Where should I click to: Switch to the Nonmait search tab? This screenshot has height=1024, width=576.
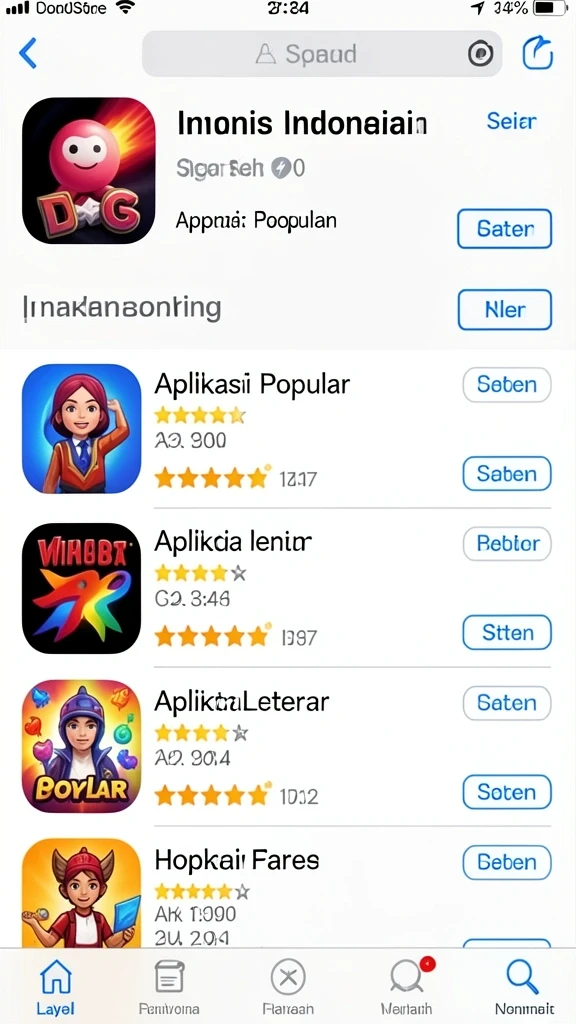tap(524, 986)
